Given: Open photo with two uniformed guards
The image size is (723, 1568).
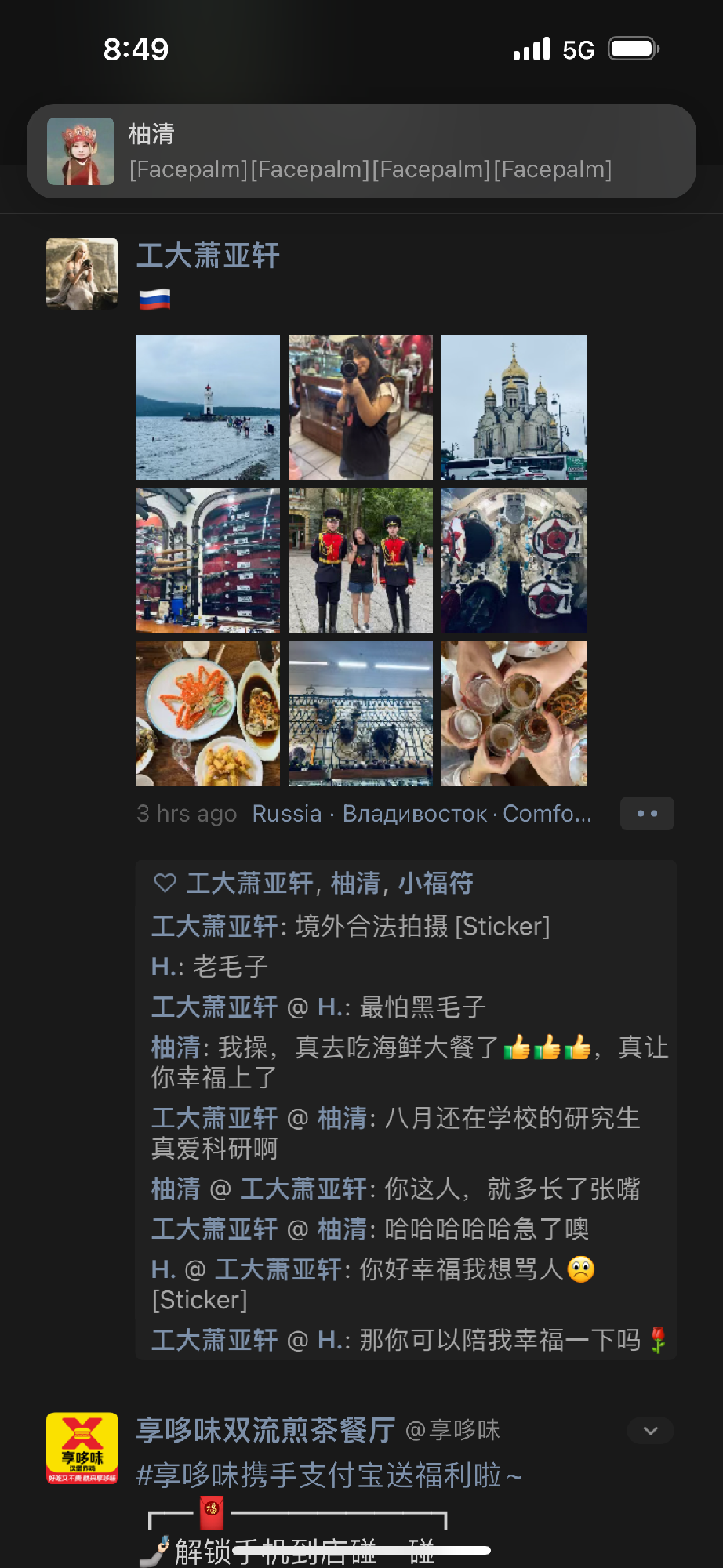Looking at the screenshot, I should [360, 560].
